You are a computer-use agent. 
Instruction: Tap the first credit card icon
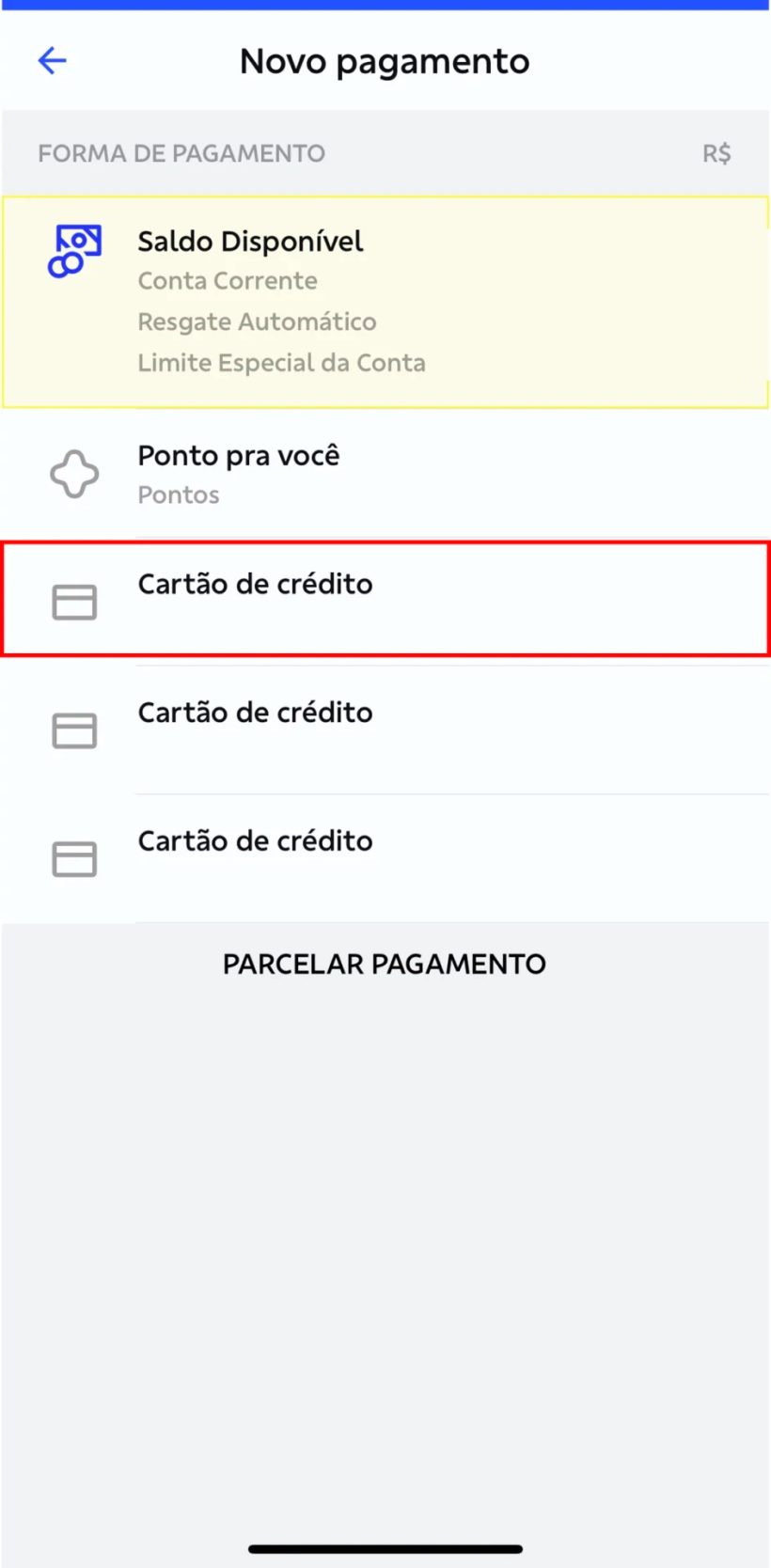[75, 602]
